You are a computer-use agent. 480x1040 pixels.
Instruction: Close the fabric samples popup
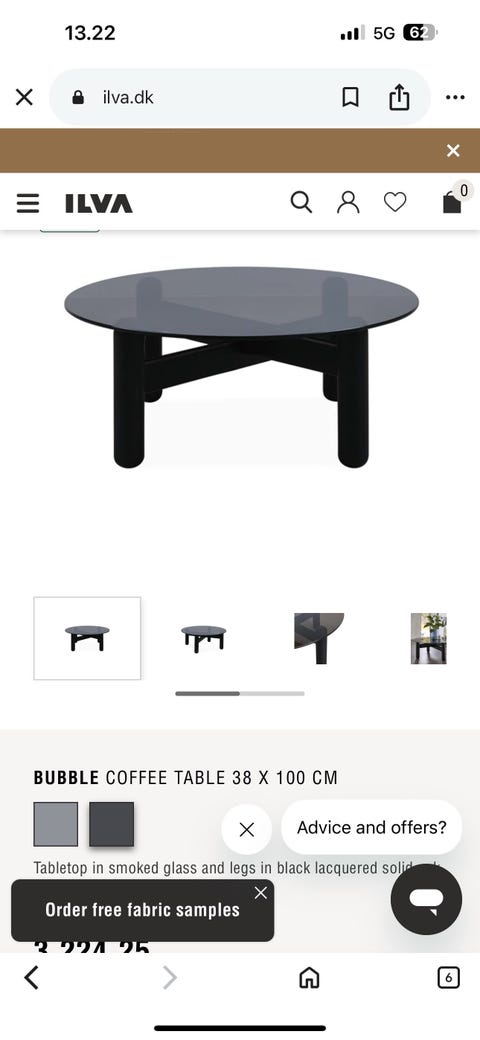pyautogui.click(x=261, y=893)
